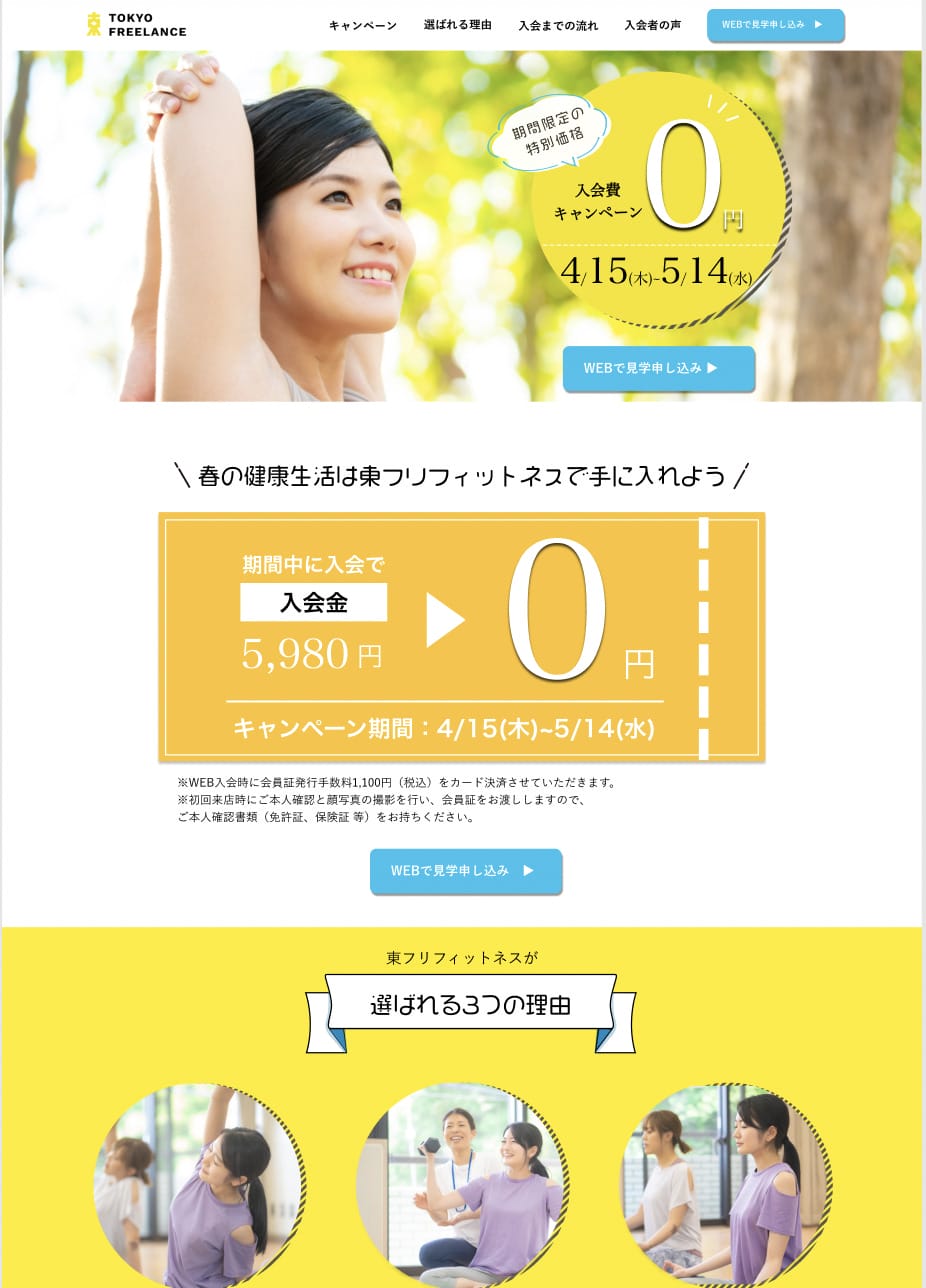This screenshot has height=1288, width=926.
Task: Tap WEBで見学申し込み button below the campaign notes
Action: tap(465, 871)
